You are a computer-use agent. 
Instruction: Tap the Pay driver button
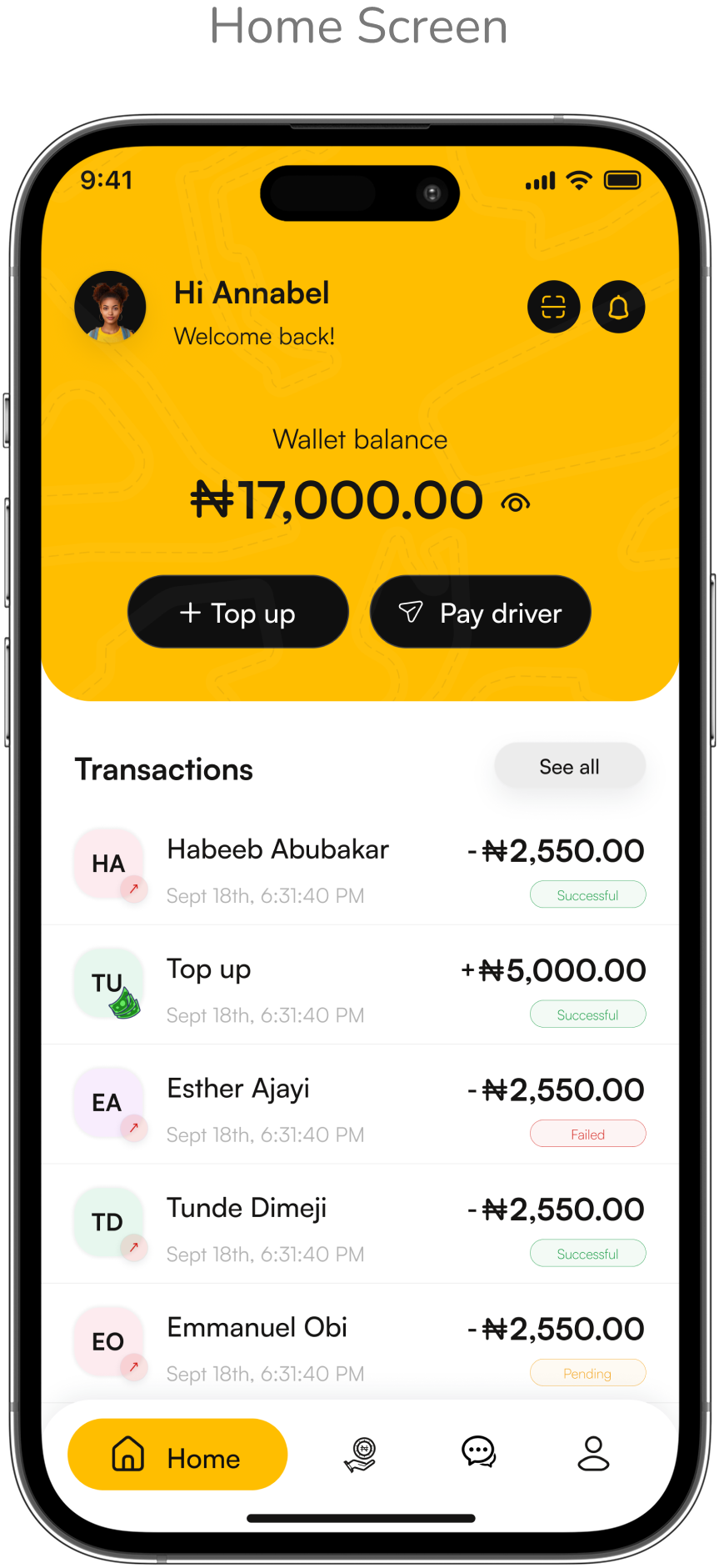pyautogui.click(x=480, y=613)
